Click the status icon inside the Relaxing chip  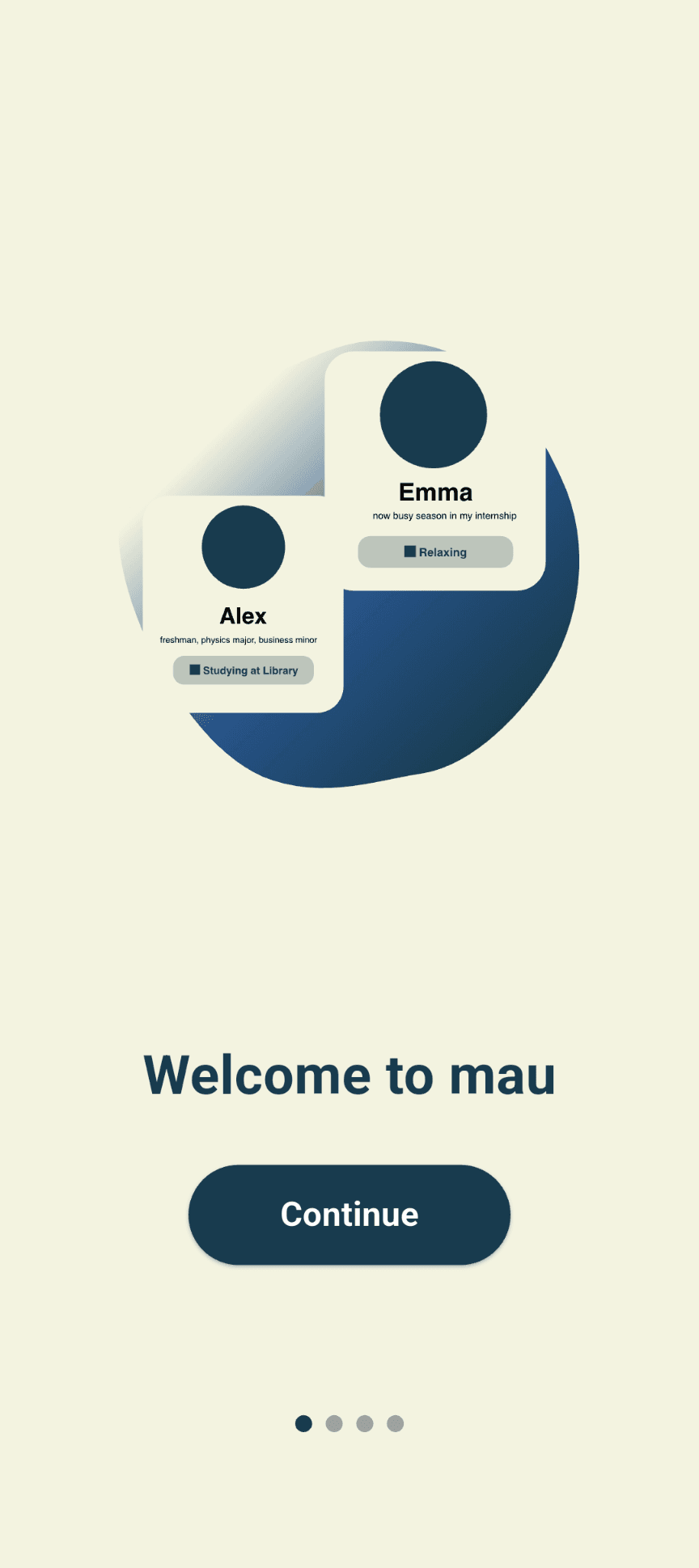(409, 551)
